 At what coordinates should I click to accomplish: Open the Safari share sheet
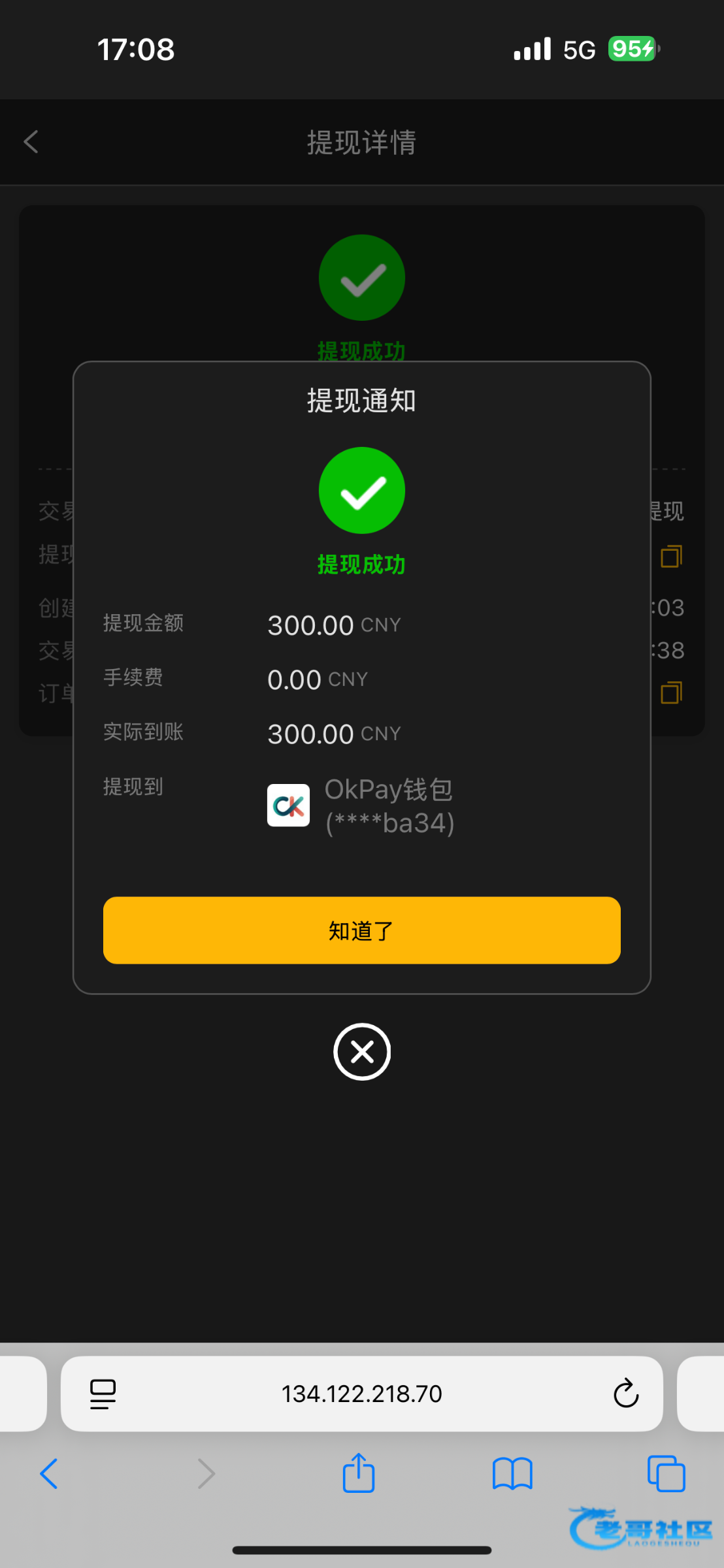[359, 1473]
